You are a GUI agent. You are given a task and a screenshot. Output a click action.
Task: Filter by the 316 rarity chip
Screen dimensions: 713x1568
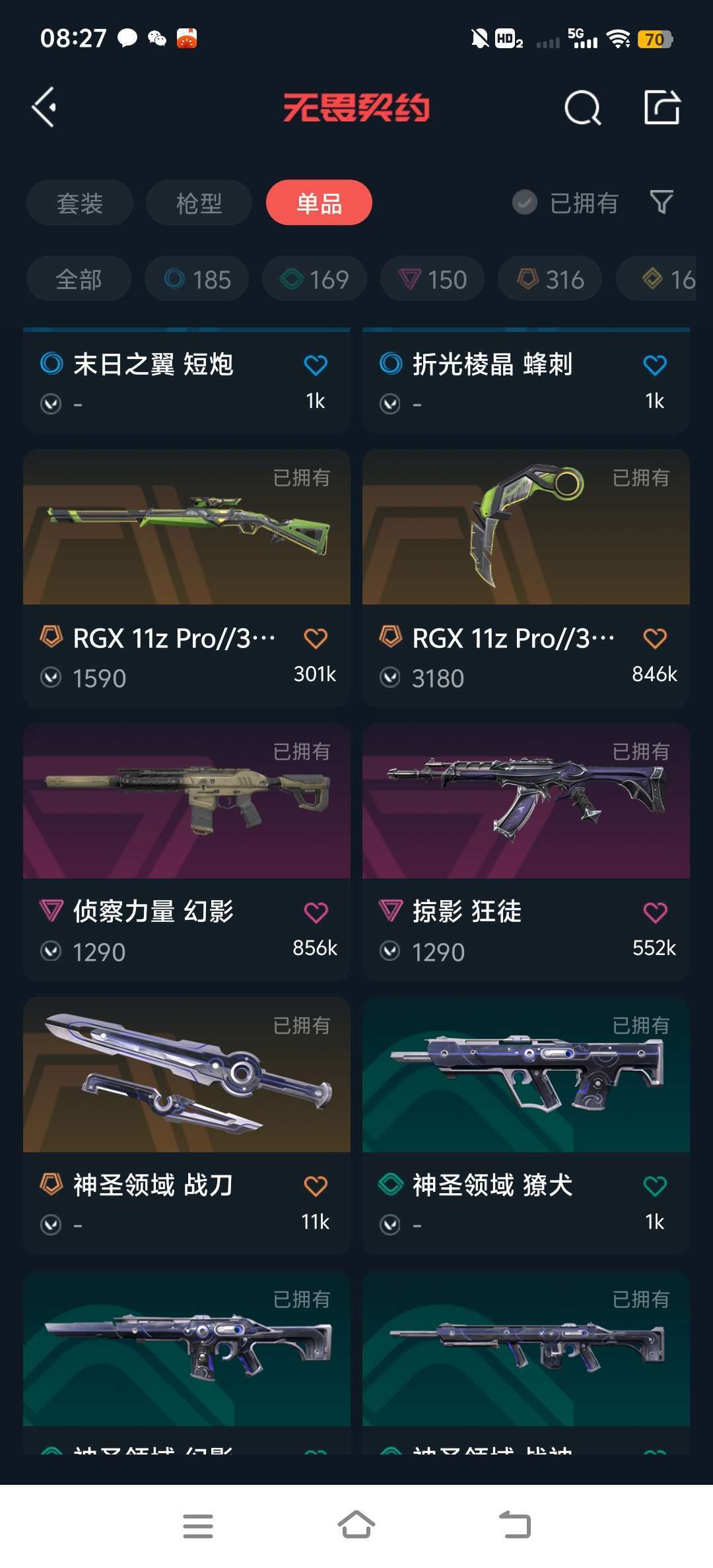[550, 278]
